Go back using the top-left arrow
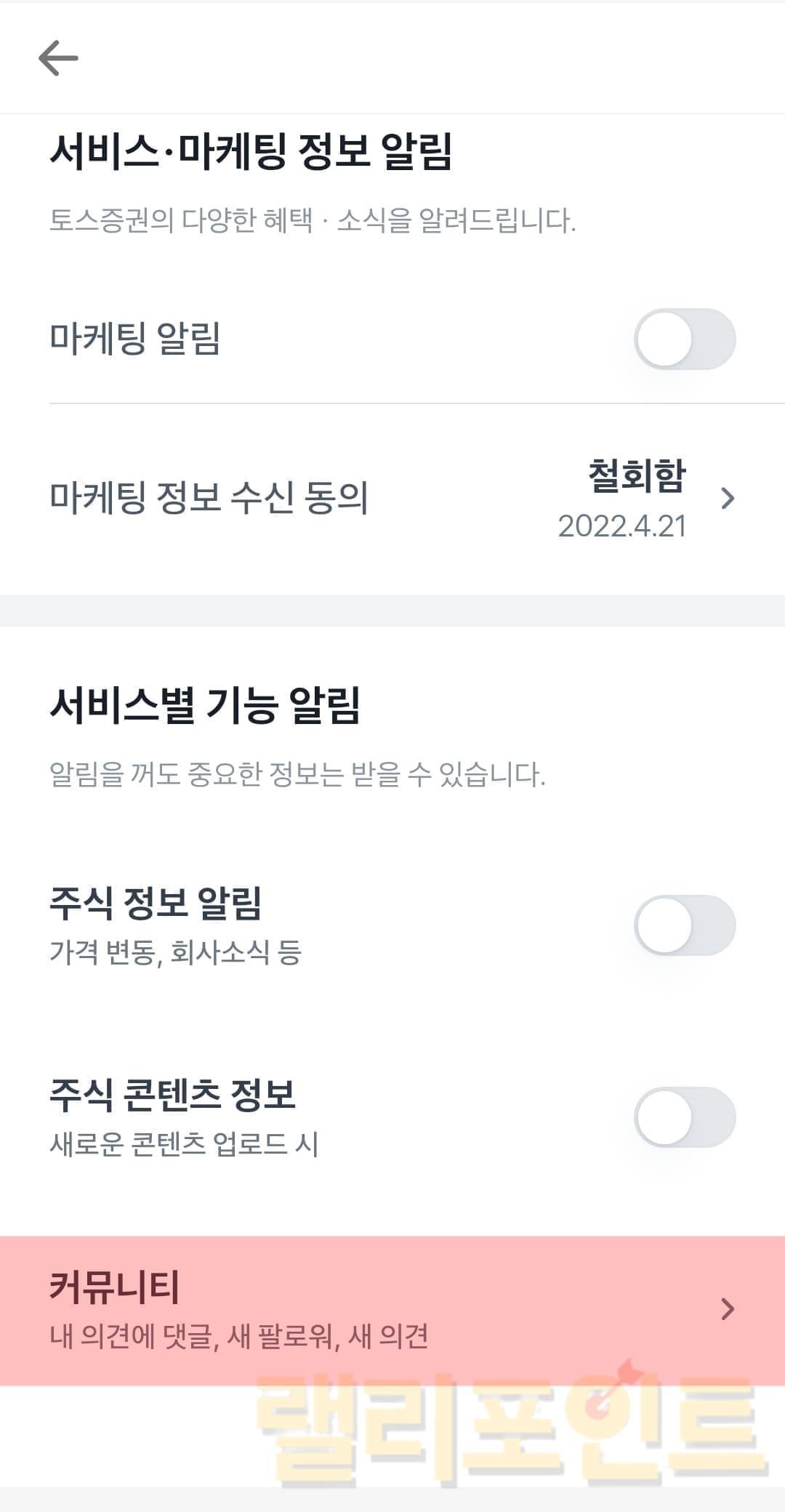785x1512 pixels. [58, 58]
